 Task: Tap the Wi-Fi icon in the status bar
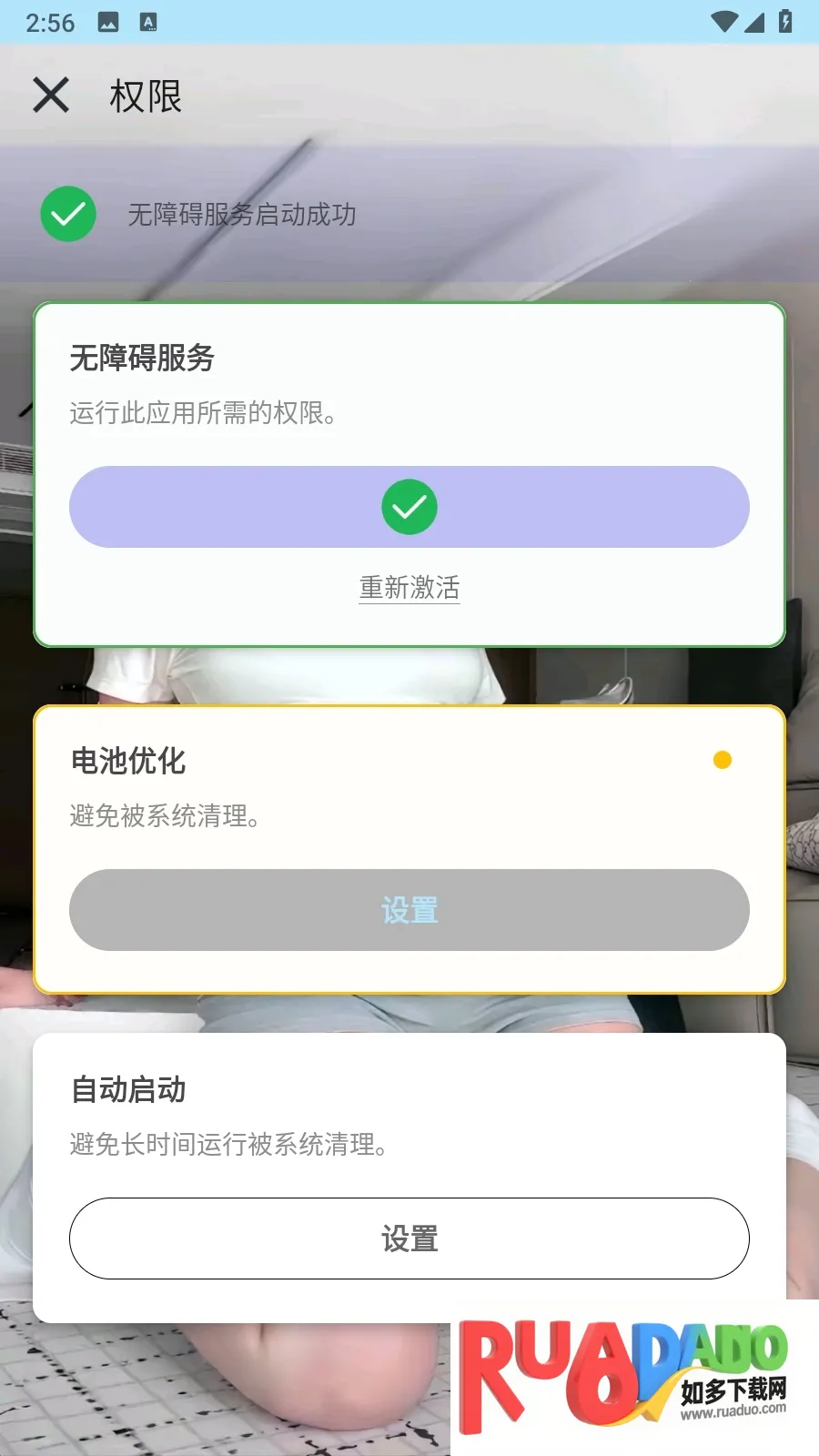tap(723, 22)
